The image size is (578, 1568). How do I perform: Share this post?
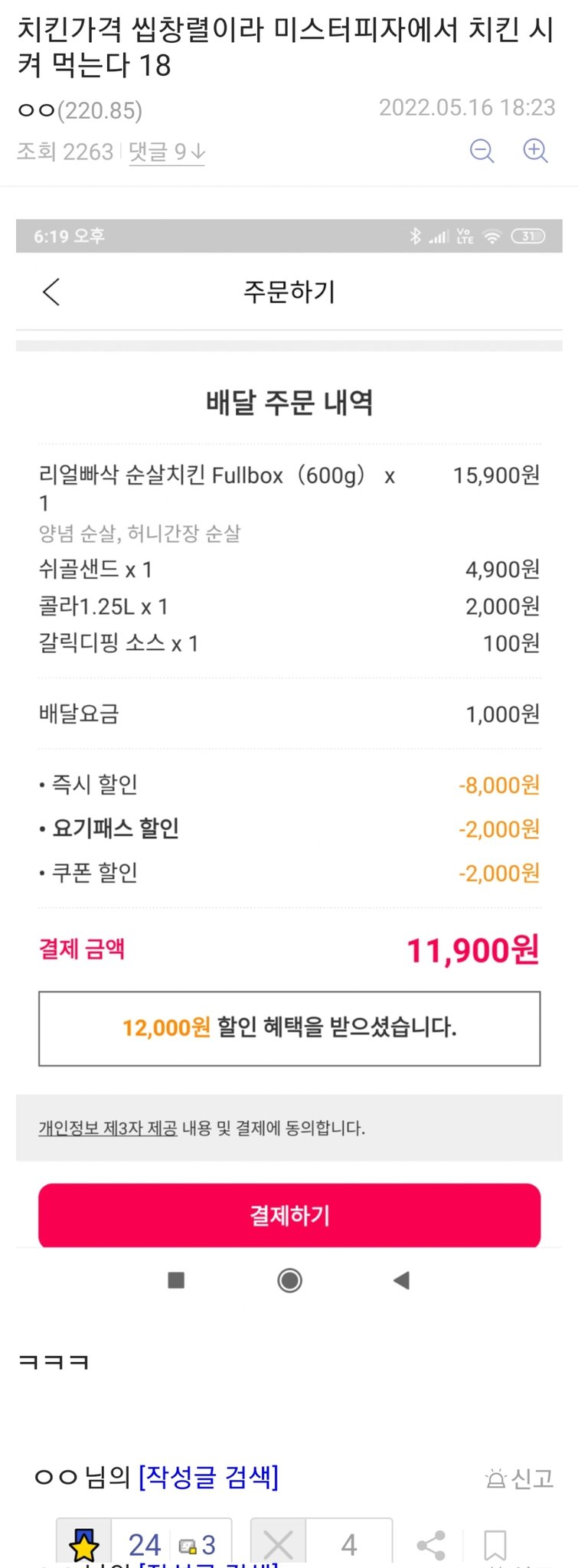431,1545
